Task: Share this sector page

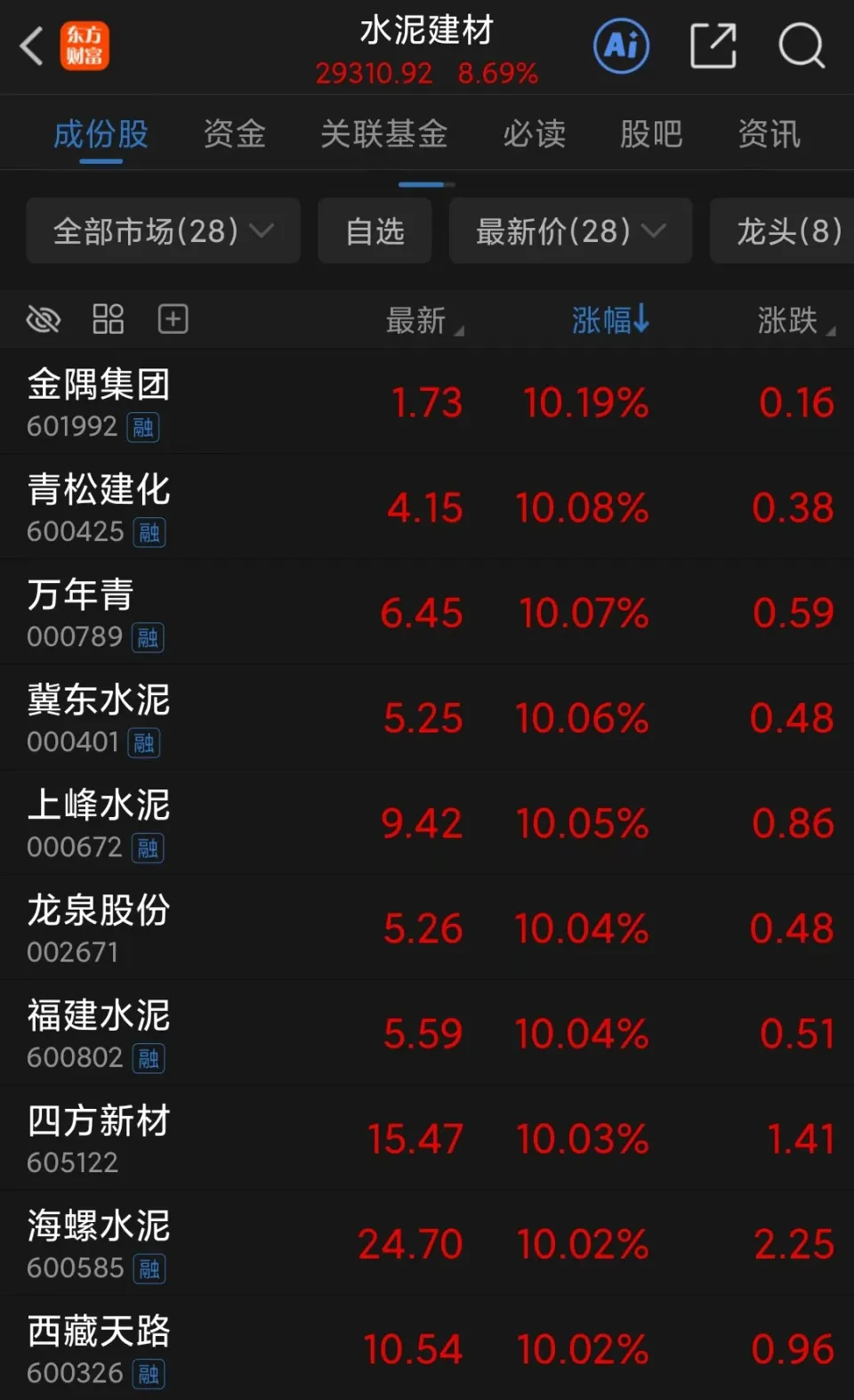Action: pyautogui.click(x=713, y=46)
